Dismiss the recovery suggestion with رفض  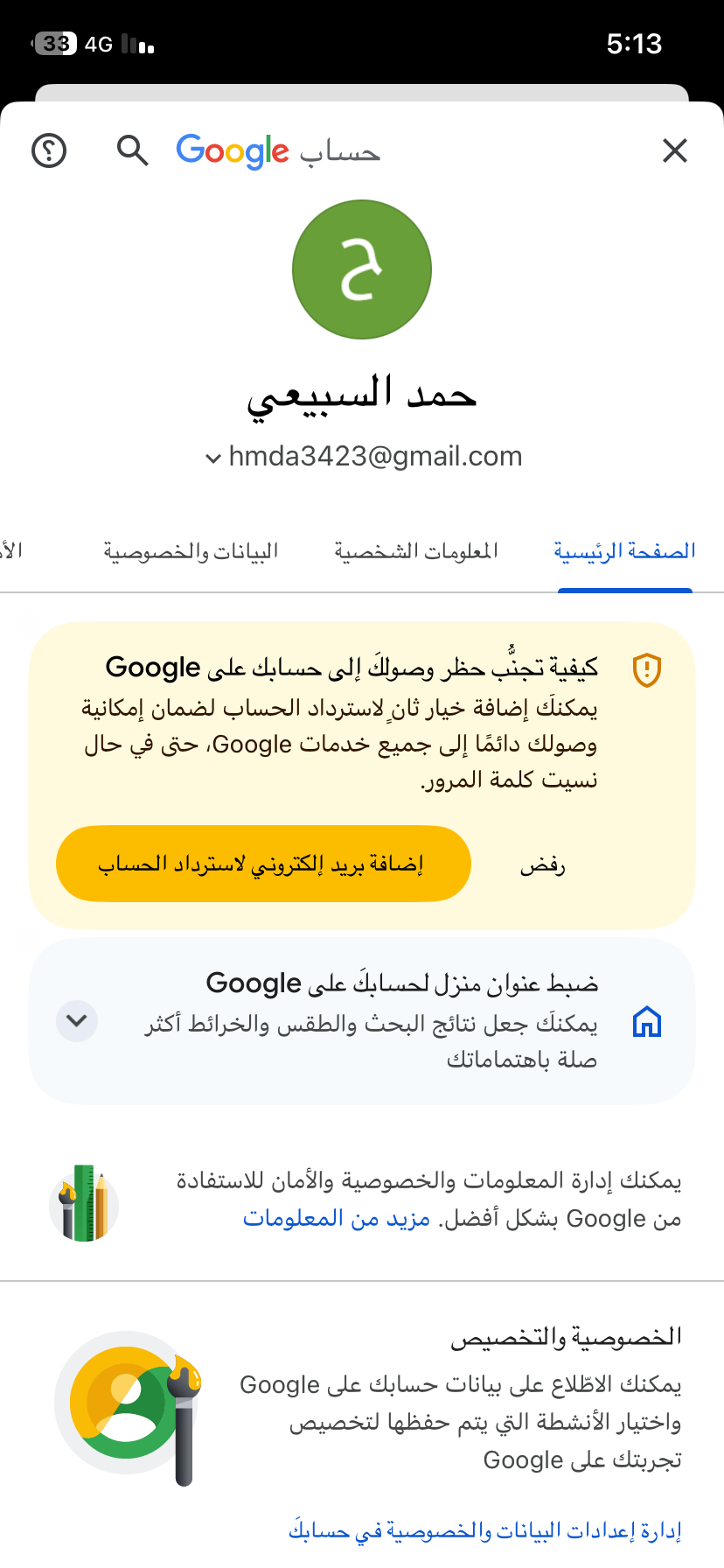pyautogui.click(x=542, y=865)
